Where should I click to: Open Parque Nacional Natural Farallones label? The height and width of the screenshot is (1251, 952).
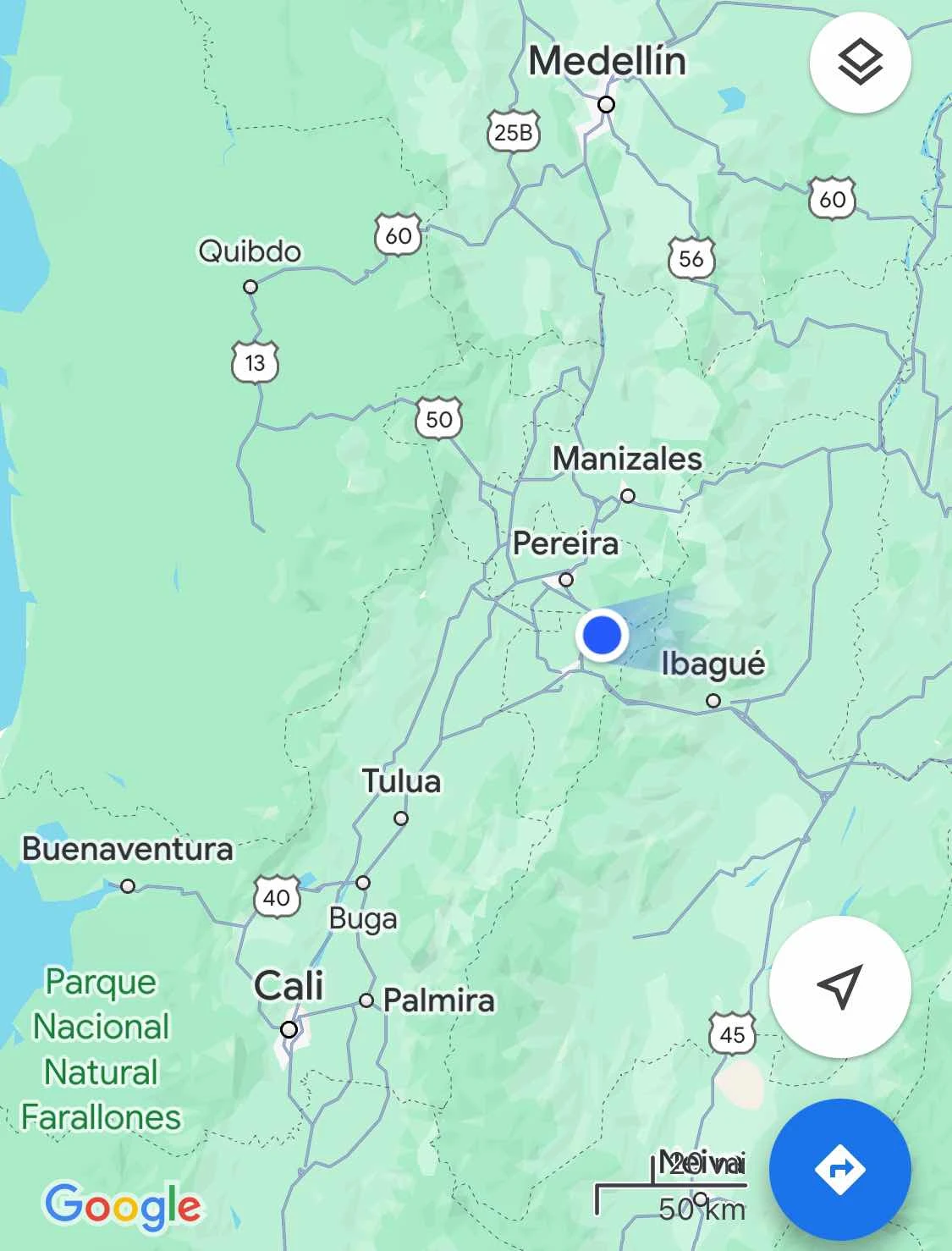click(x=102, y=1049)
